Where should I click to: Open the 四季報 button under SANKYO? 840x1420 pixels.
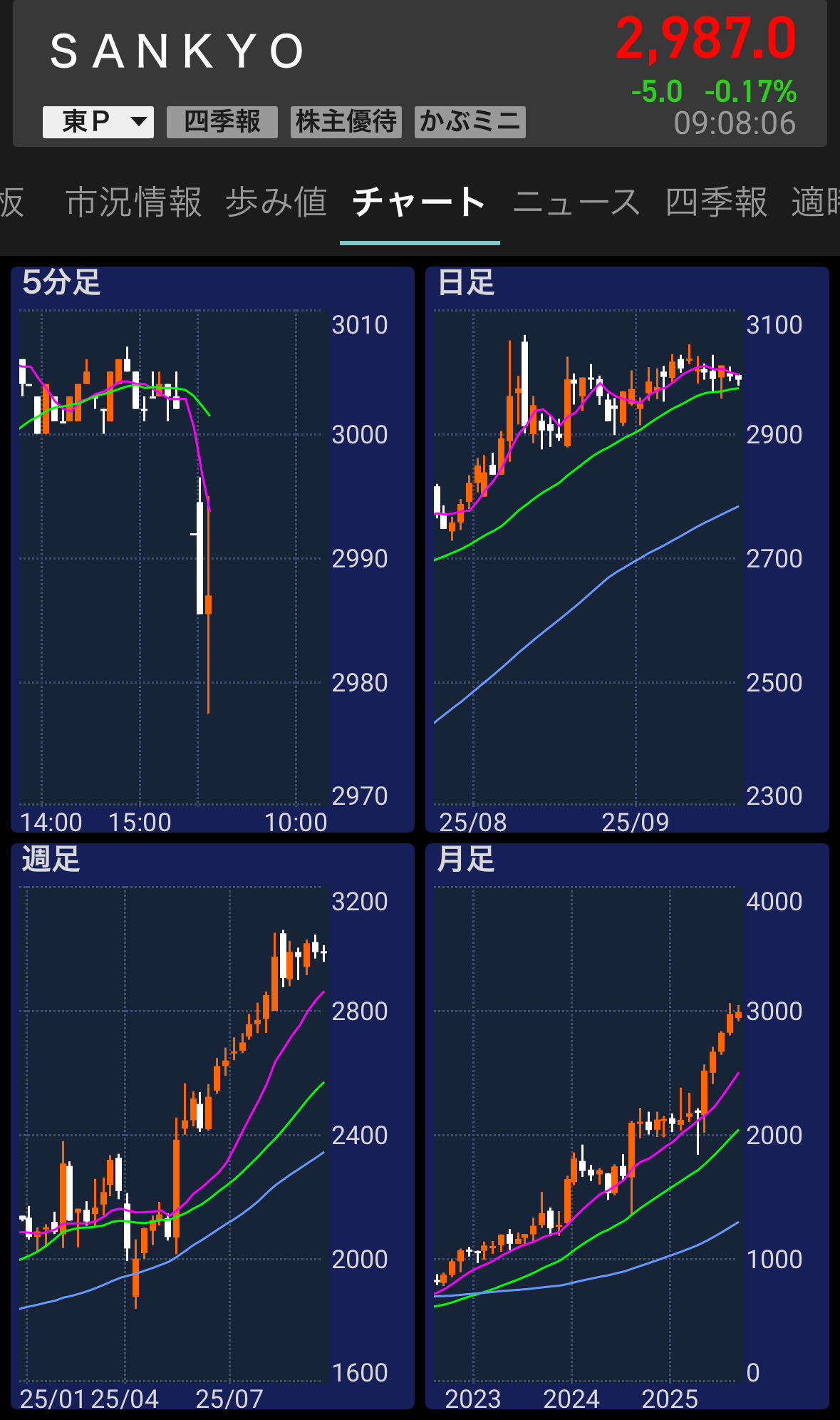[x=222, y=122]
